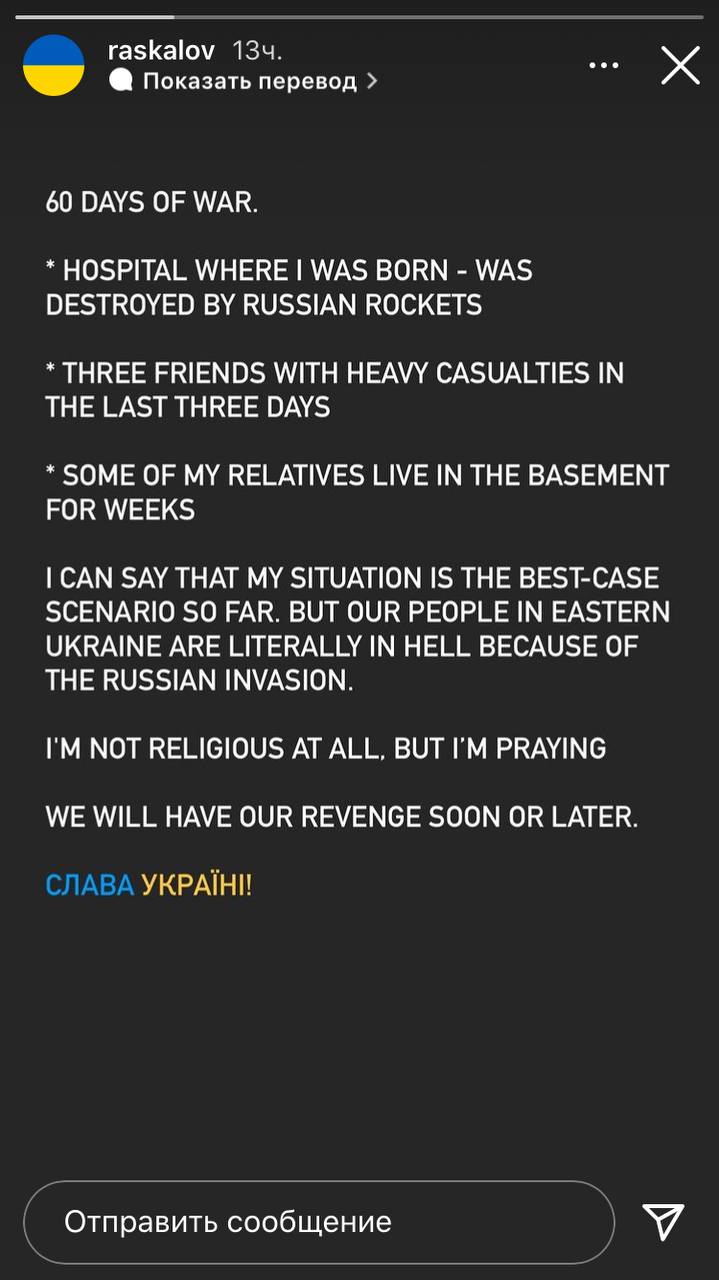Open the three-dot story options menu
The image size is (719, 1280).
pyautogui.click(x=604, y=66)
